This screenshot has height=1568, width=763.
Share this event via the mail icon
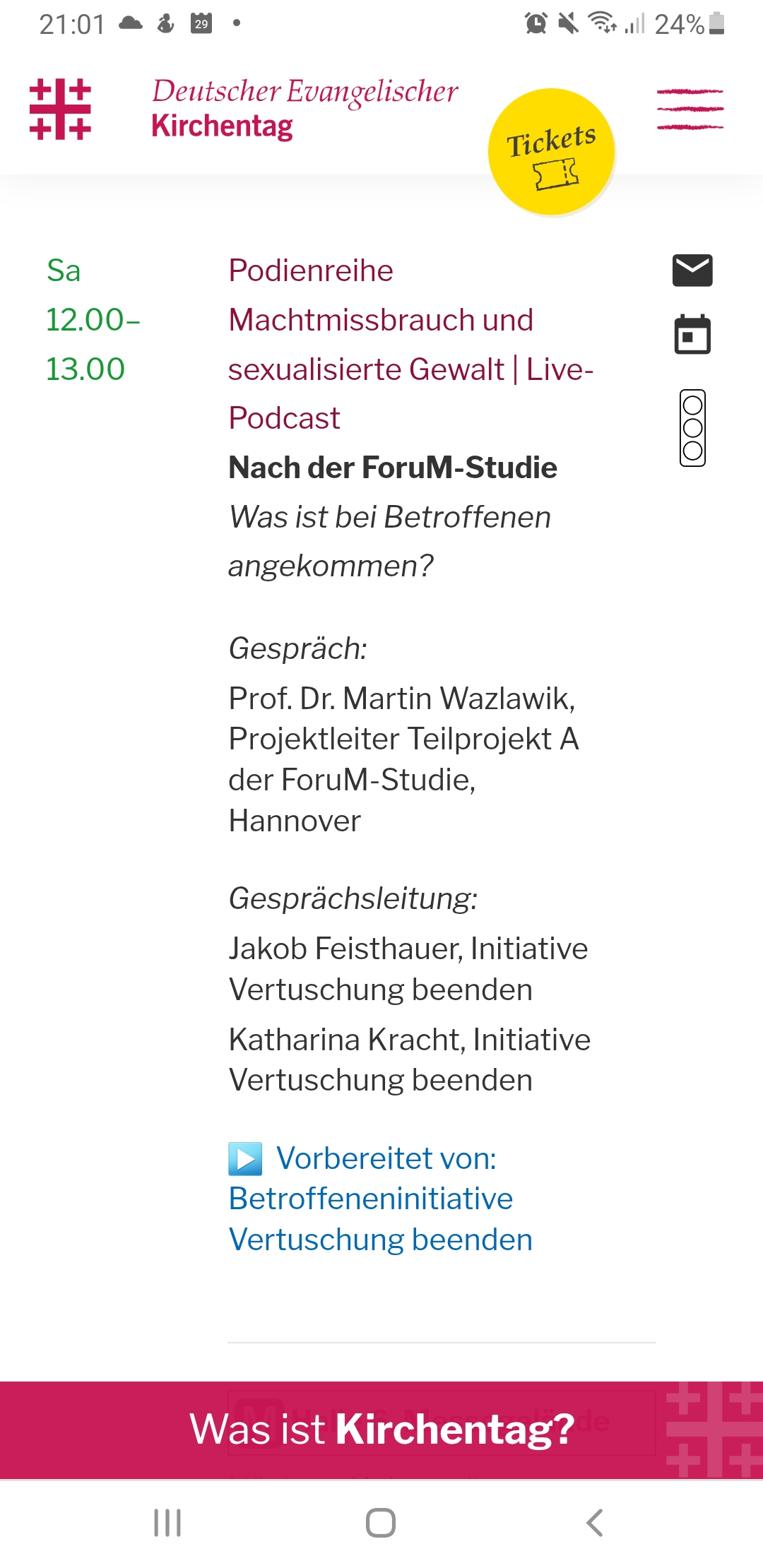tap(692, 270)
